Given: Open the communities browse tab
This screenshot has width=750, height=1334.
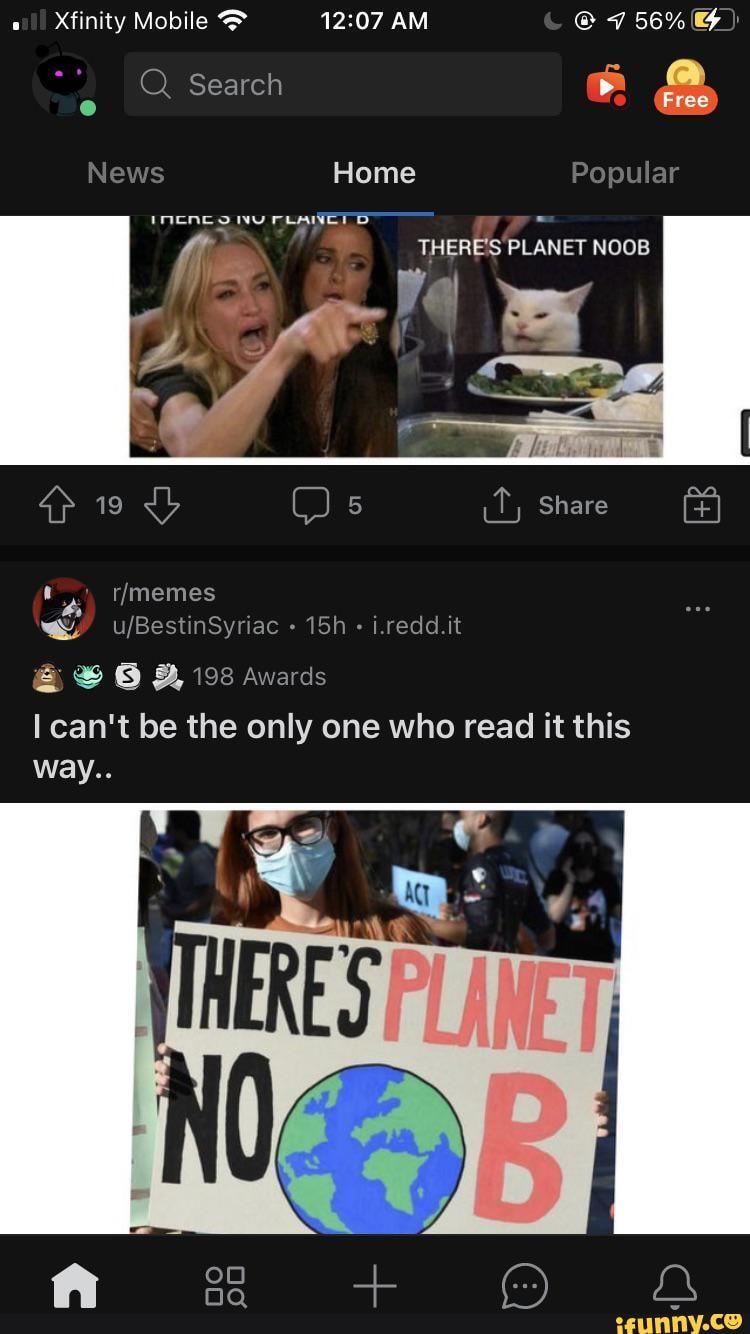Looking at the screenshot, I should coord(225,1286).
